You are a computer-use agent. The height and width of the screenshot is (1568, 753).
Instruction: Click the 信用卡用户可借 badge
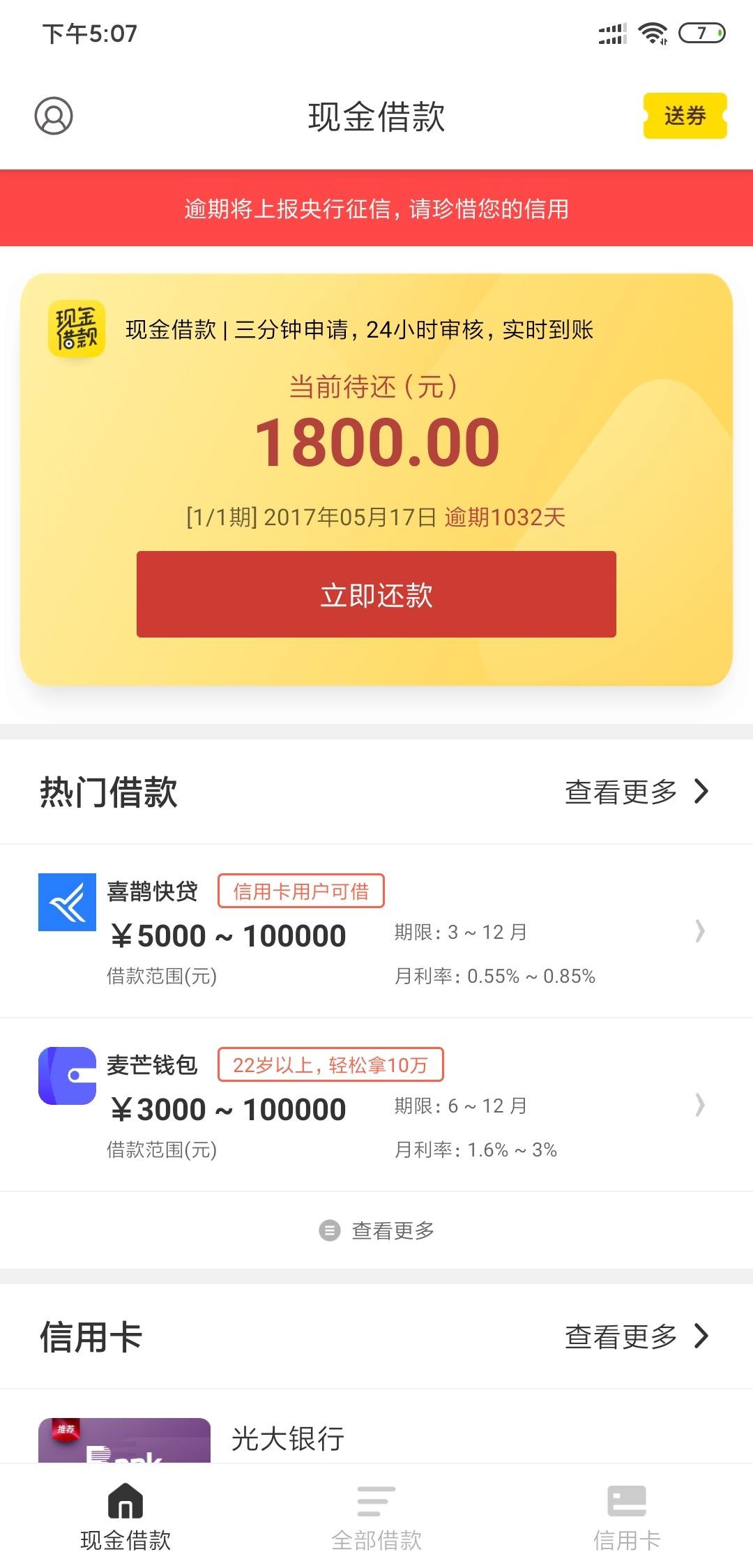tap(301, 890)
